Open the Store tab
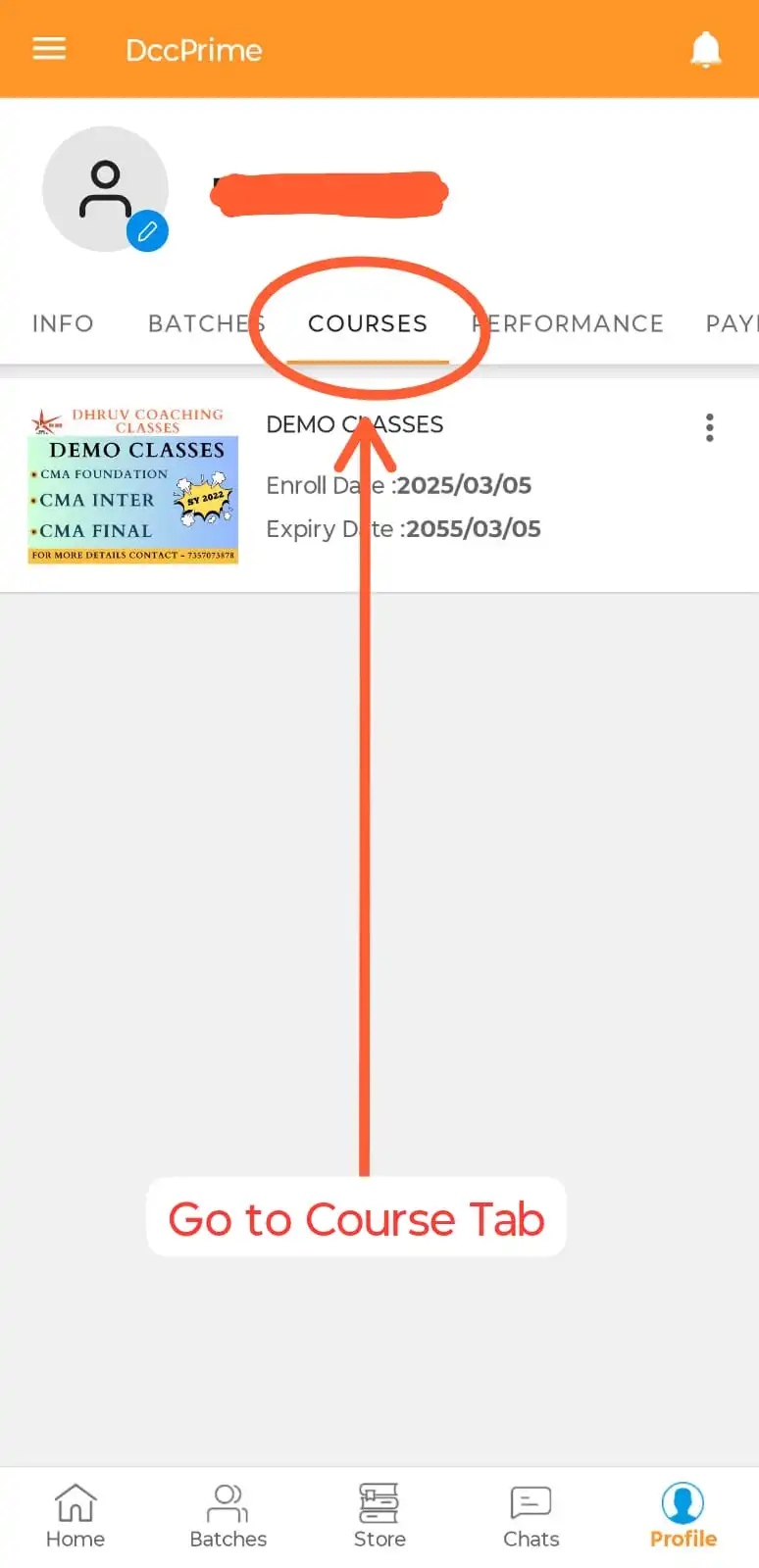The height and width of the screenshot is (1568, 759). click(379, 1515)
